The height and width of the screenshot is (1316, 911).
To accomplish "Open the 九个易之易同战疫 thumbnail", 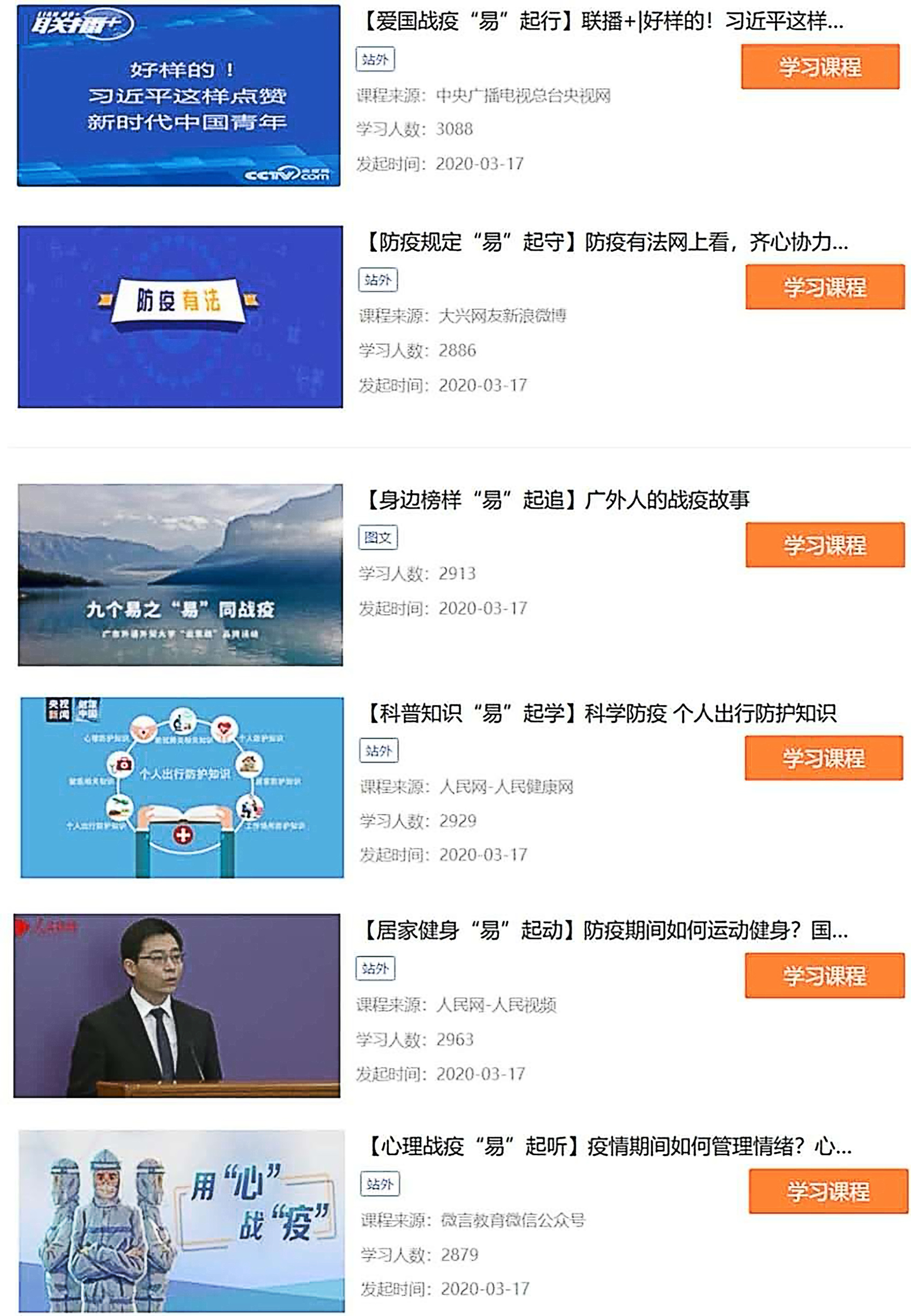I will (180, 574).
